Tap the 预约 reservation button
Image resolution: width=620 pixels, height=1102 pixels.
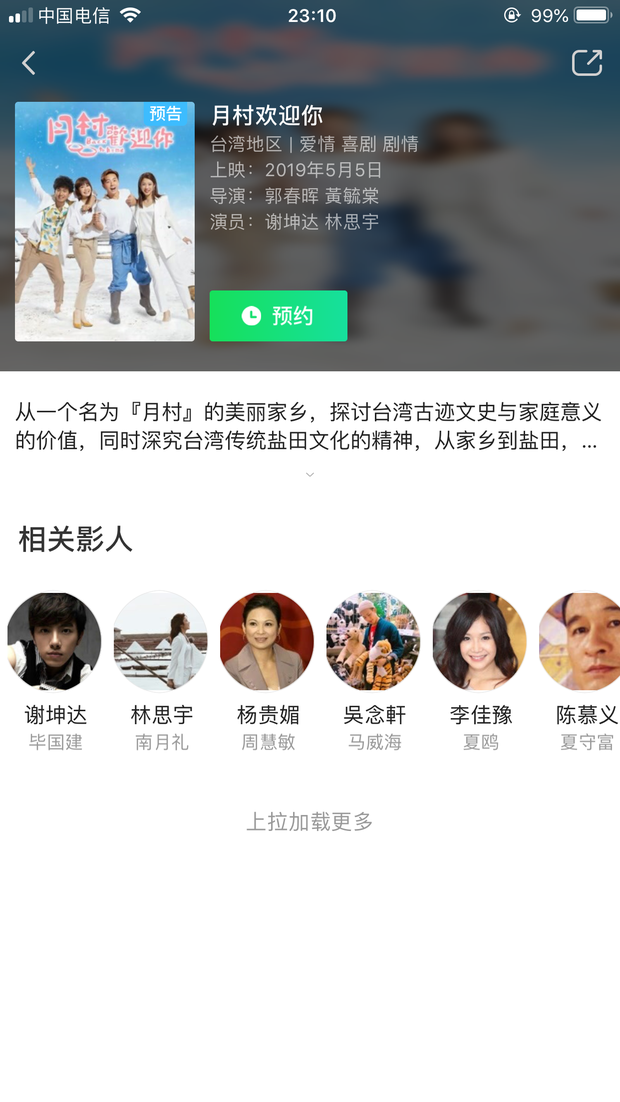click(x=278, y=316)
